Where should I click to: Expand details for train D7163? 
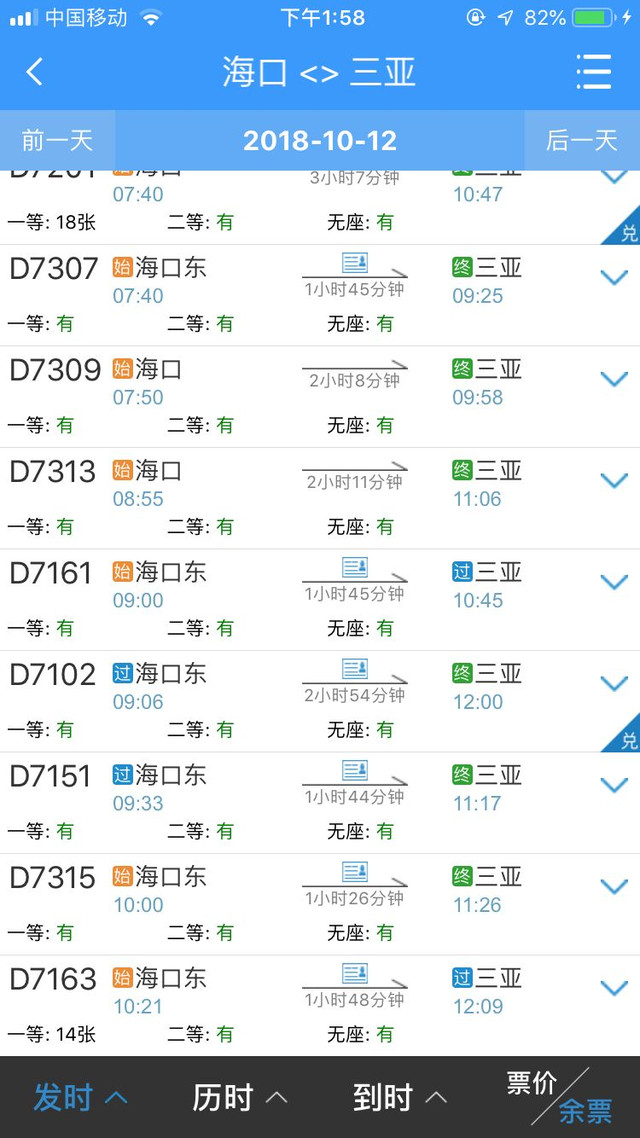(614, 989)
